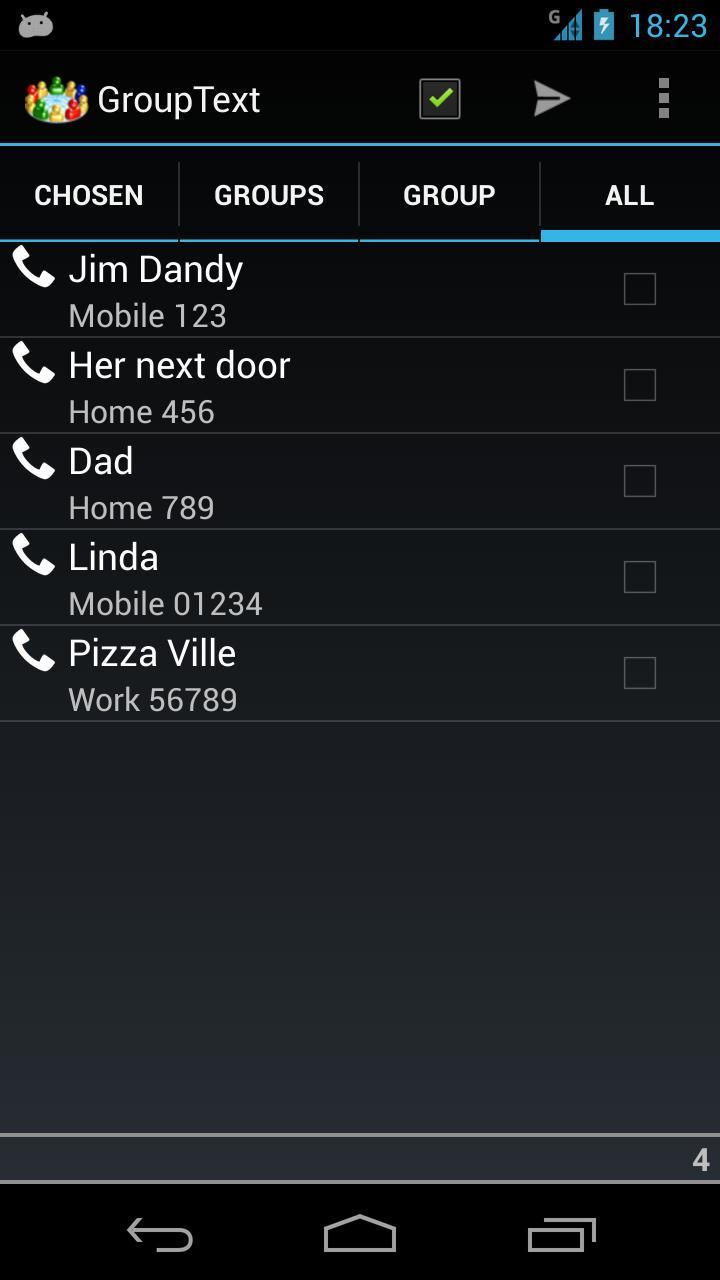Check the checkbox for Jim Dandy
720x1280 pixels.
639,289
